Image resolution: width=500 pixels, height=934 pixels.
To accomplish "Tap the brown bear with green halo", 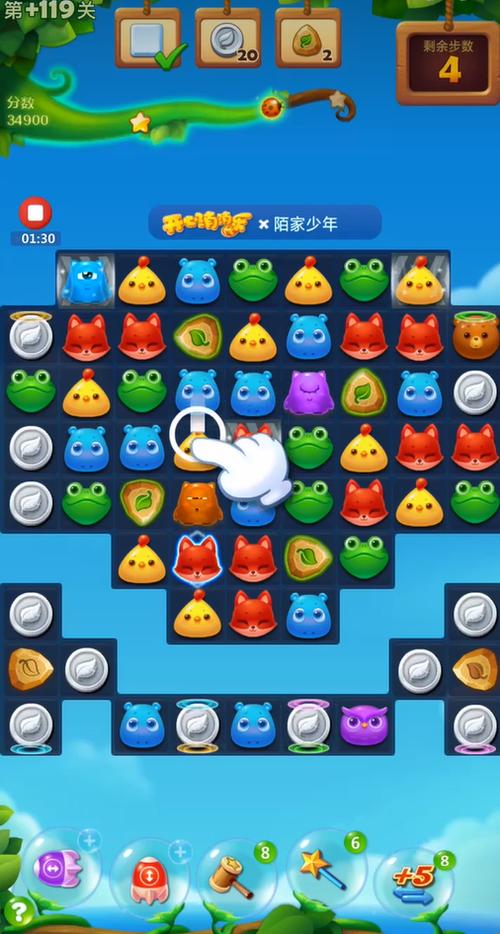I will click(475, 336).
